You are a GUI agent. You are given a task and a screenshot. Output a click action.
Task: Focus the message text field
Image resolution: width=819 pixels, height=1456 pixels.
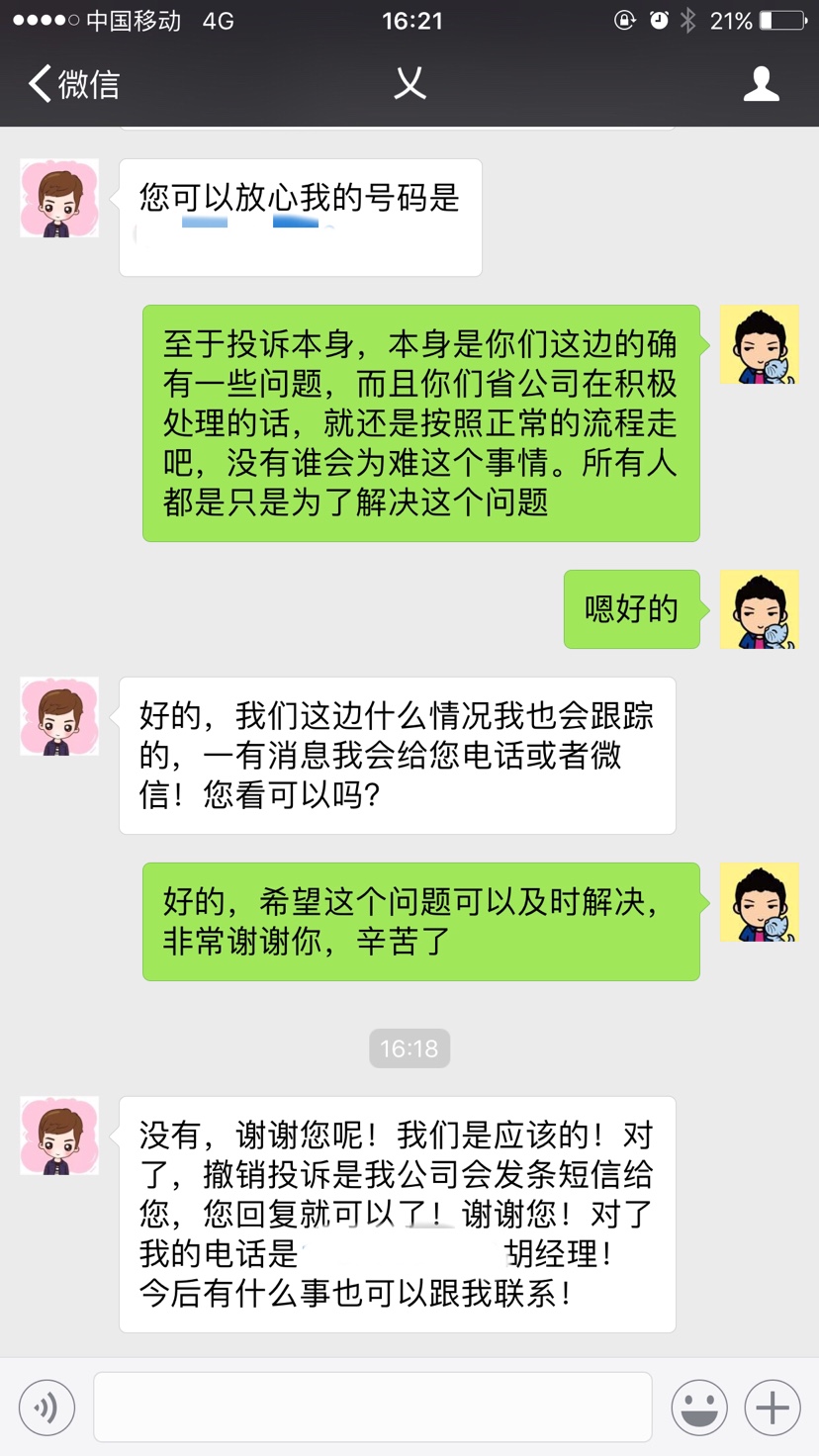[372, 1407]
